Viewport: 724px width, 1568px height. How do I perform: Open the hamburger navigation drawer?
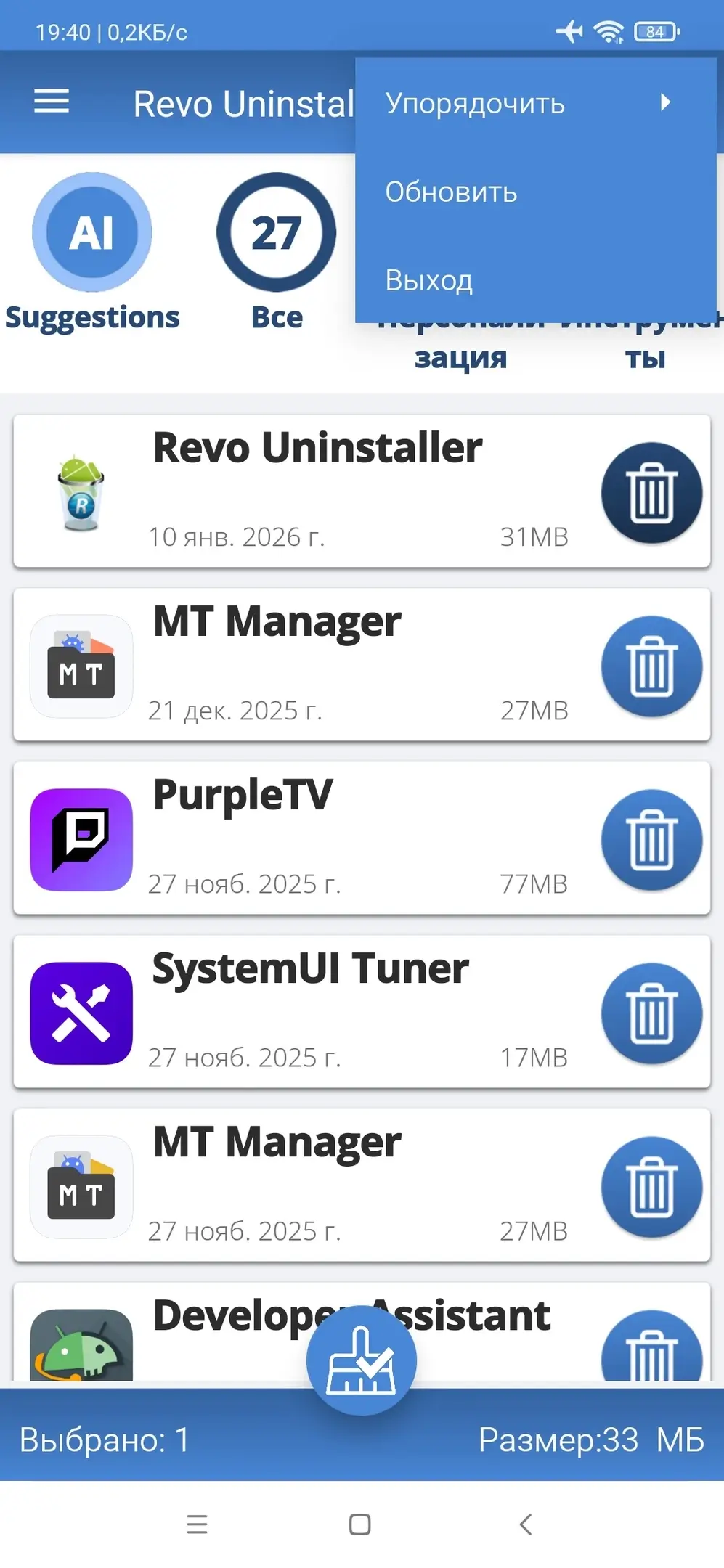pyautogui.click(x=52, y=102)
